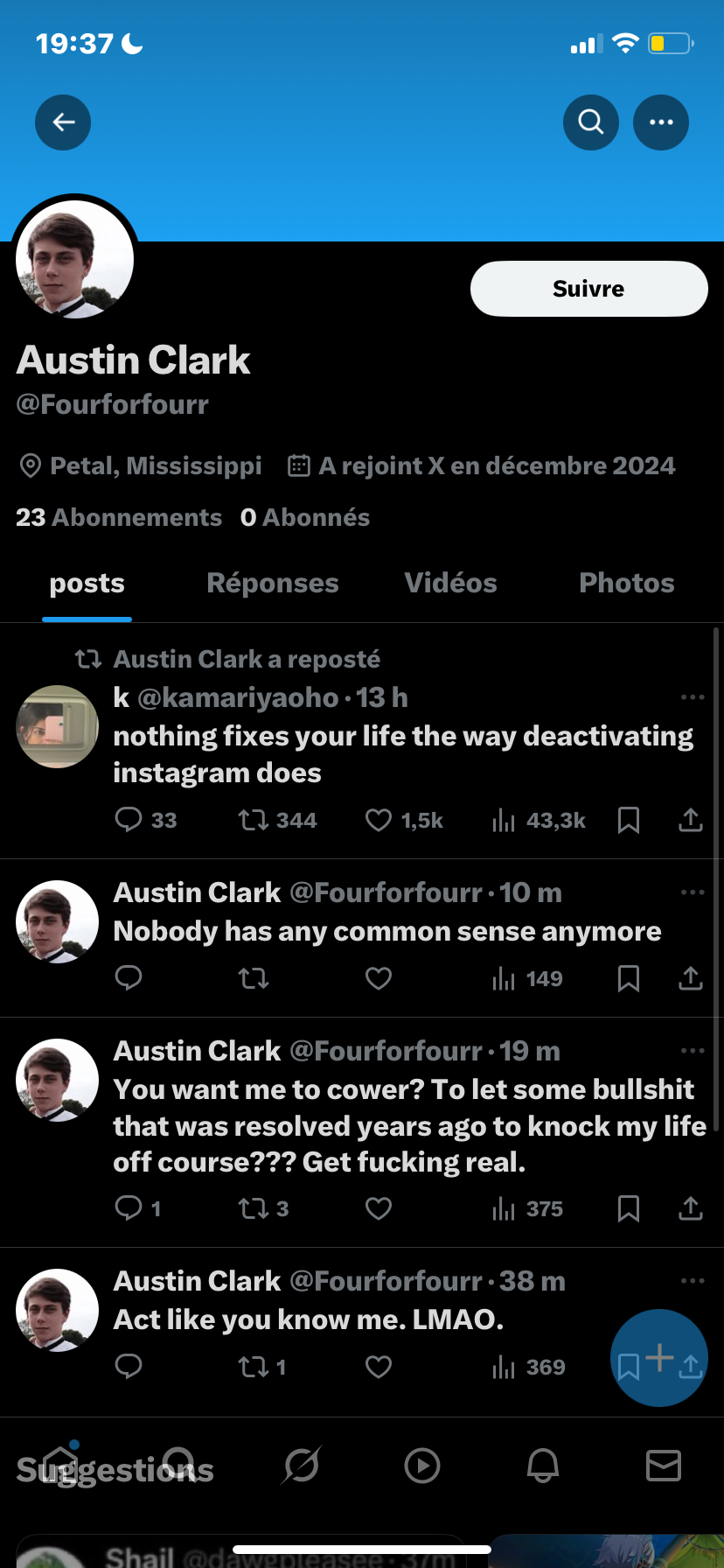Open the 0 Abonnés list
The image size is (724, 1568).
(305, 517)
